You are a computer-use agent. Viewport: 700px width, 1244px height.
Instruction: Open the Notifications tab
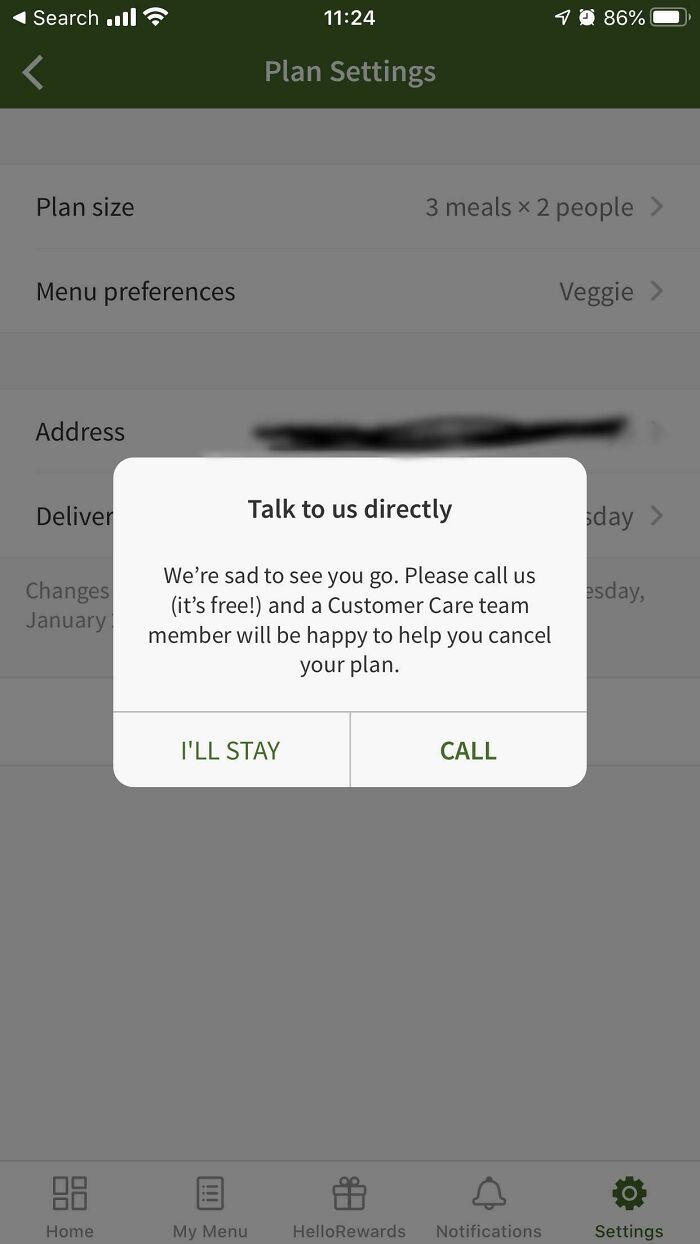pyautogui.click(x=488, y=1206)
